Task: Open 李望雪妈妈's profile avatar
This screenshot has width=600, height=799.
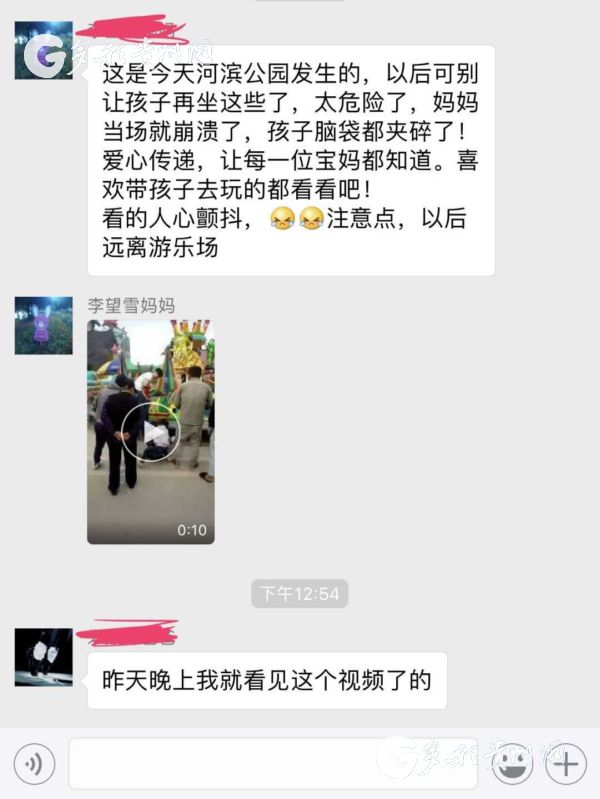Action: click(x=43, y=325)
